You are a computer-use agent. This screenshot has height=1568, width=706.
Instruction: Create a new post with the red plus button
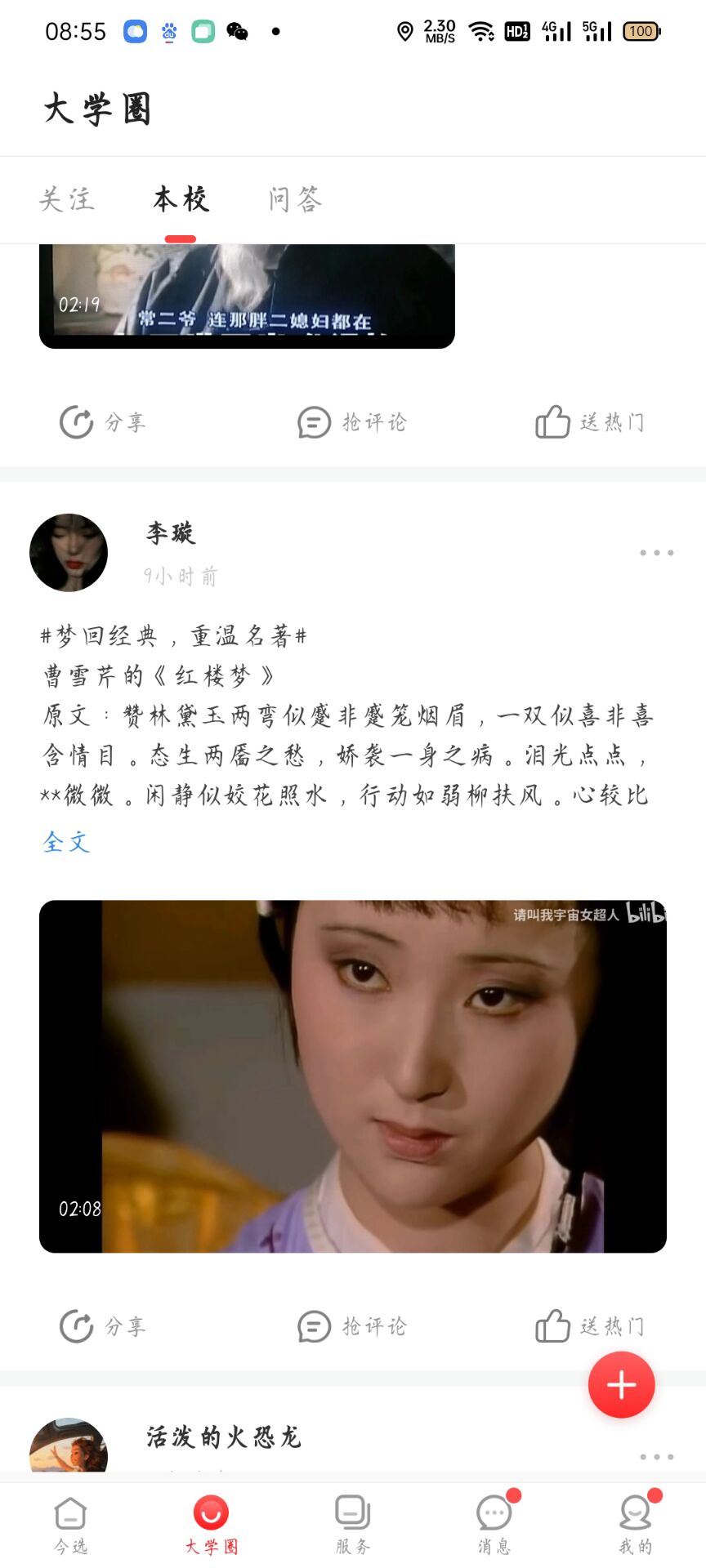pyautogui.click(x=621, y=1385)
